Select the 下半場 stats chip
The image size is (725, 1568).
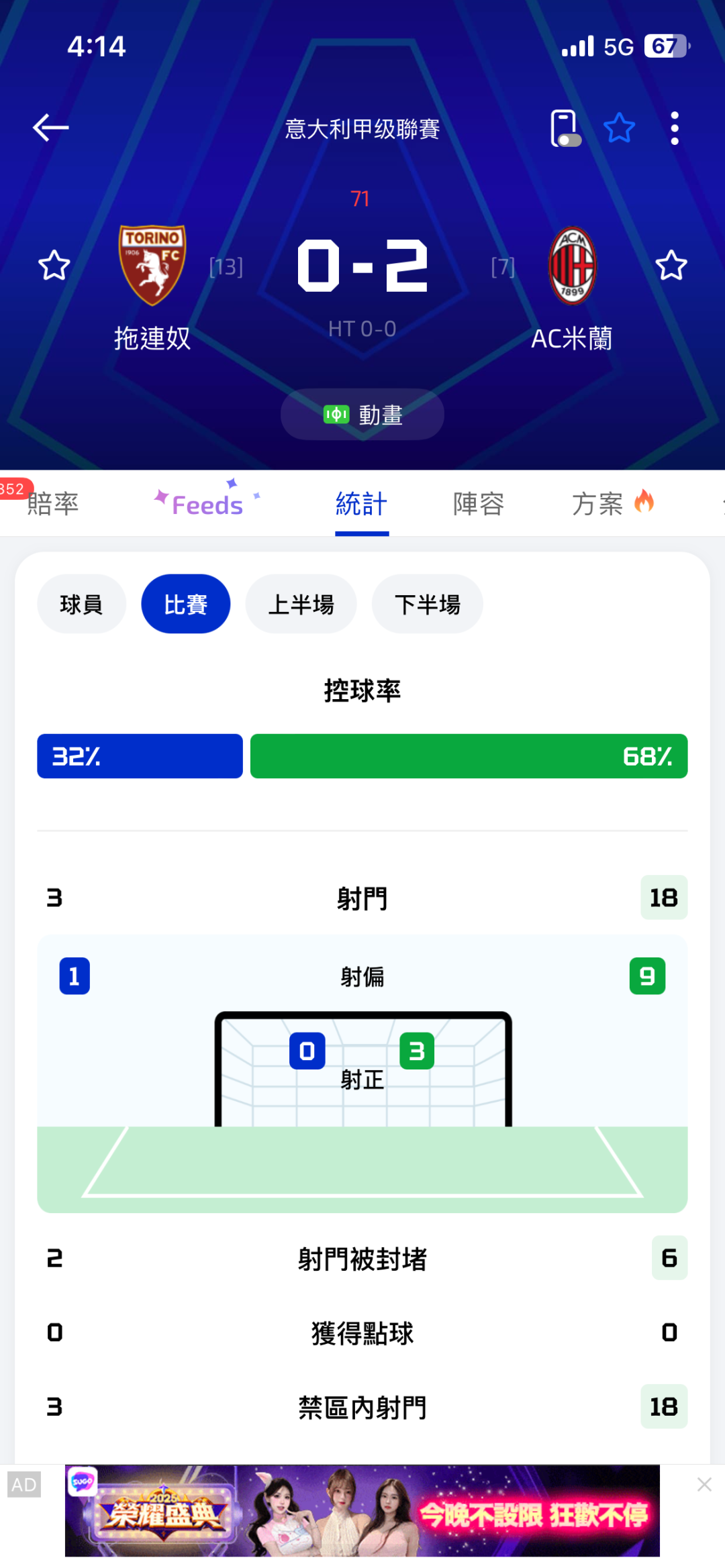(428, 604)
